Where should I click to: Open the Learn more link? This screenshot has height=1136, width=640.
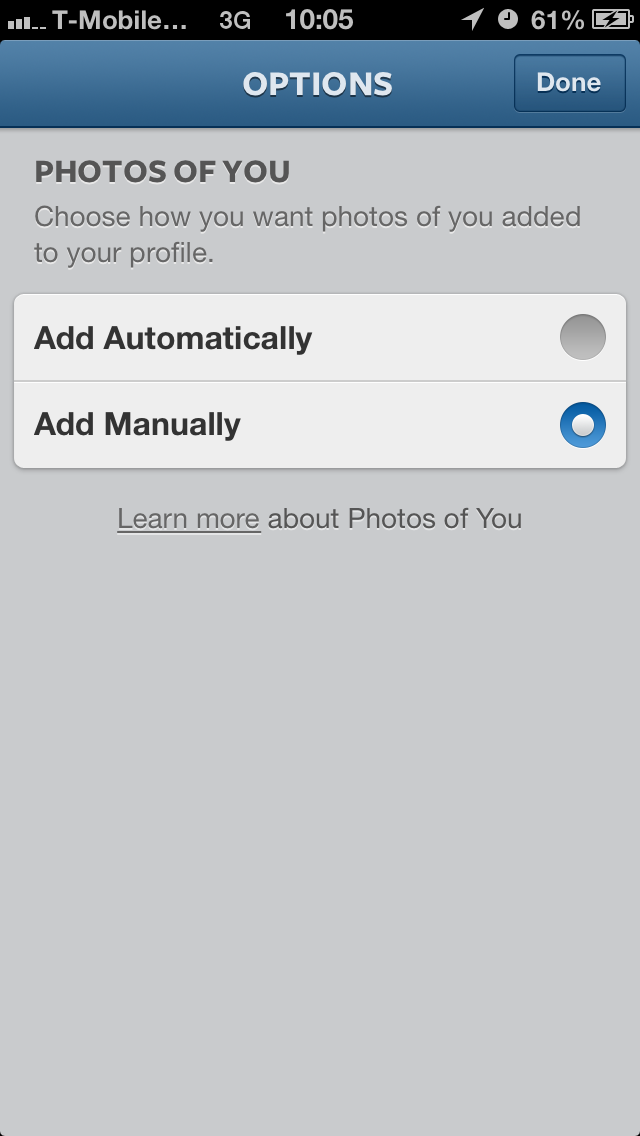(188, 519)
